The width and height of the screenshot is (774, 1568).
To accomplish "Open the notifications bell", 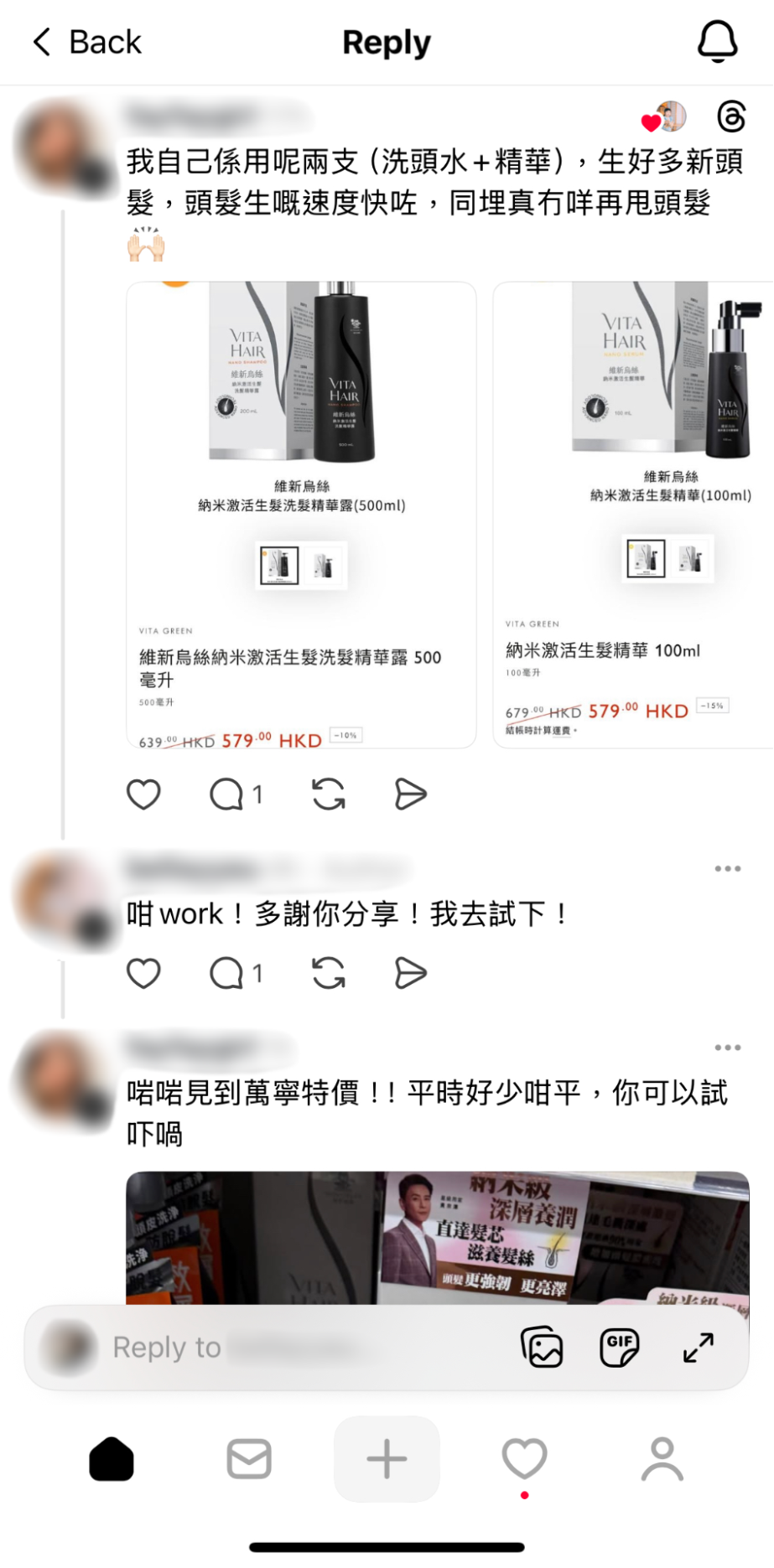I will tap(717, 42).
